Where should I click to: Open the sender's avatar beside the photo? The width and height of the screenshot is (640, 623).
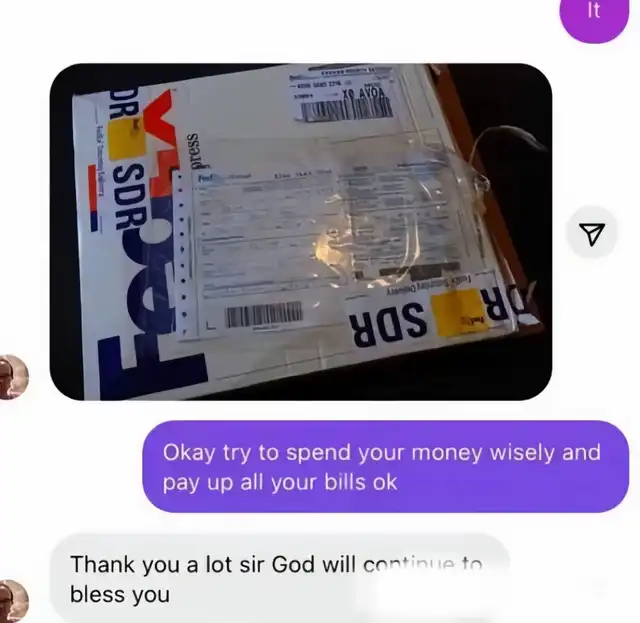(x=13, y=377)
